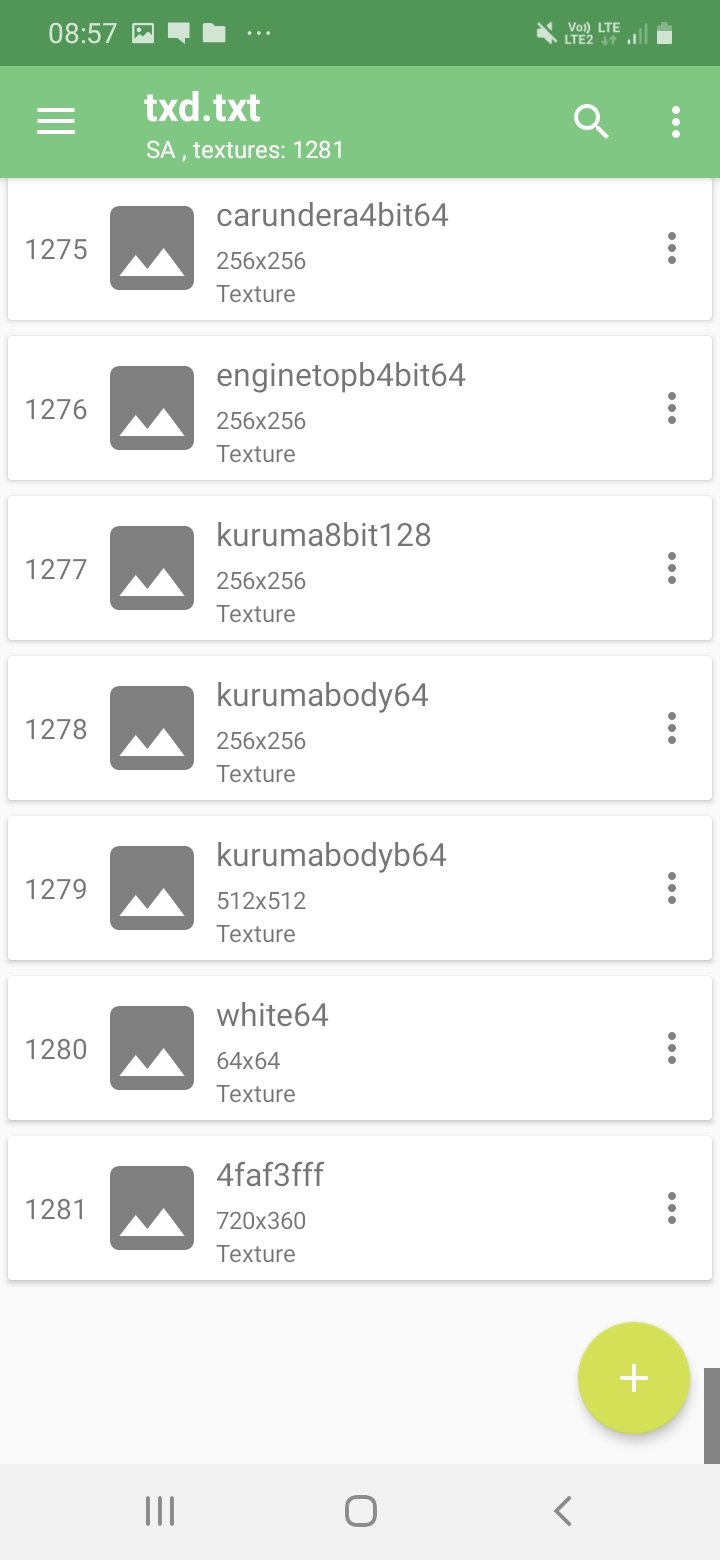
Task: Select the enginetopb4bit64 texture row
Action: click(x=360, y=408)
